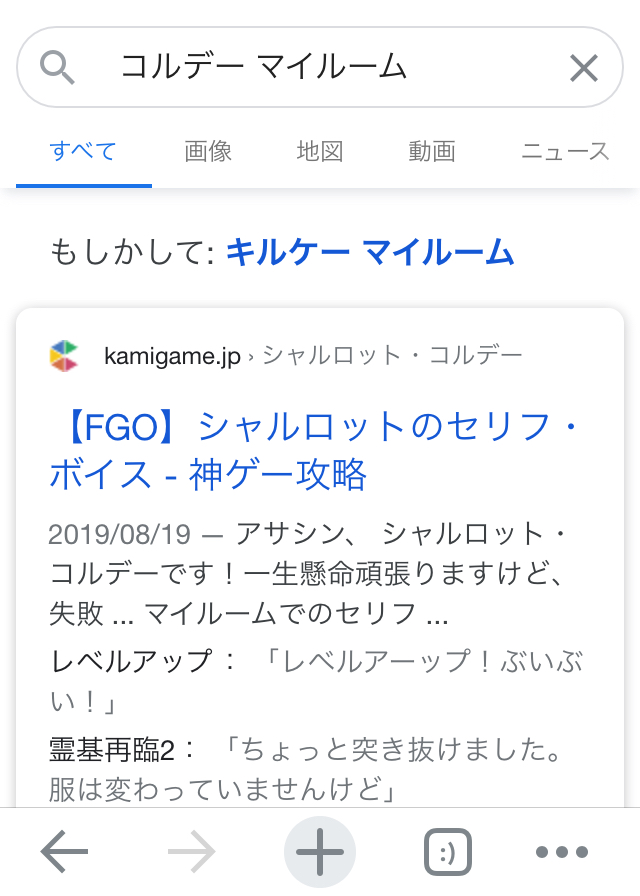Clear the search query with X
640x896 pixels.
(583, 68)
